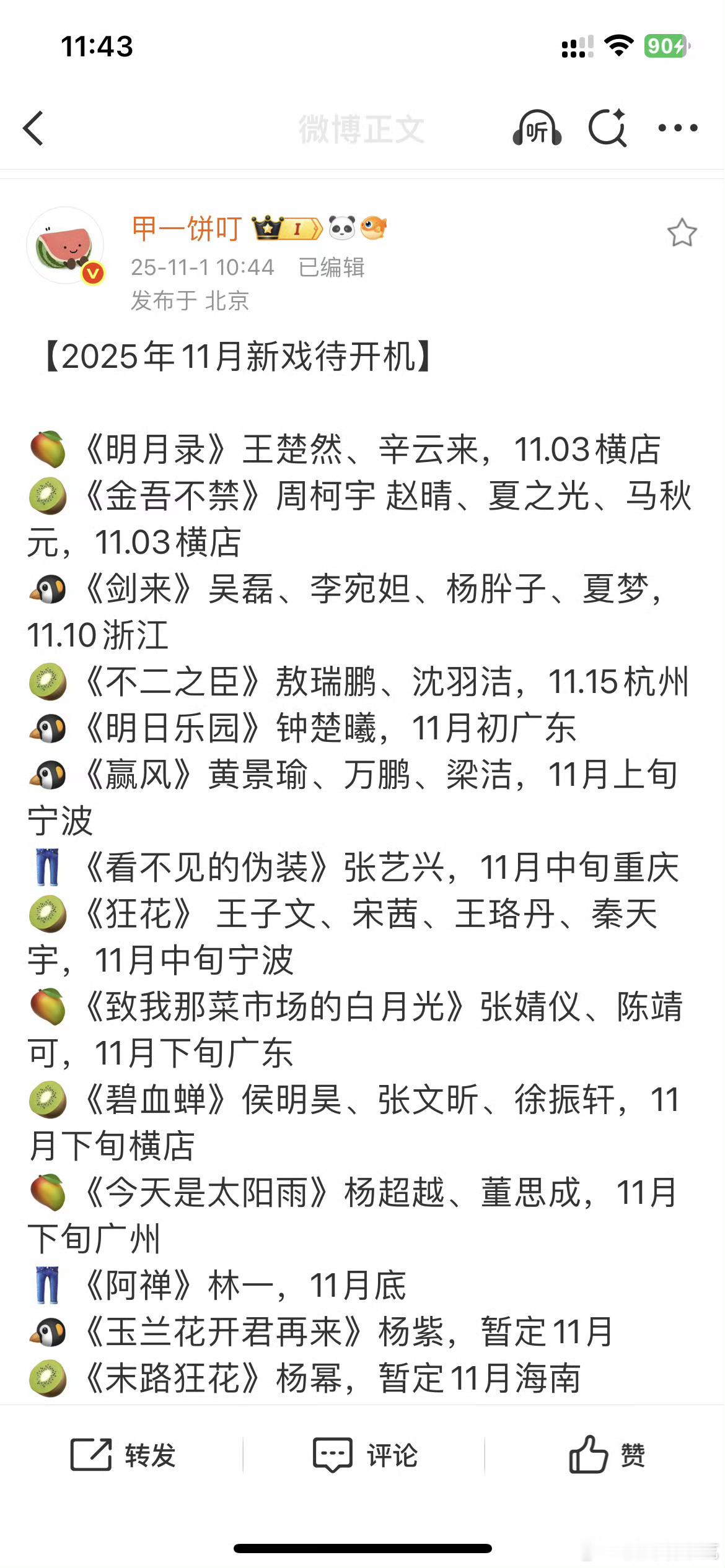Tap the refresh icon in the top bar
Image resolution: width=725 pixels, height=1568 pixels.
[x=608, y=128]
